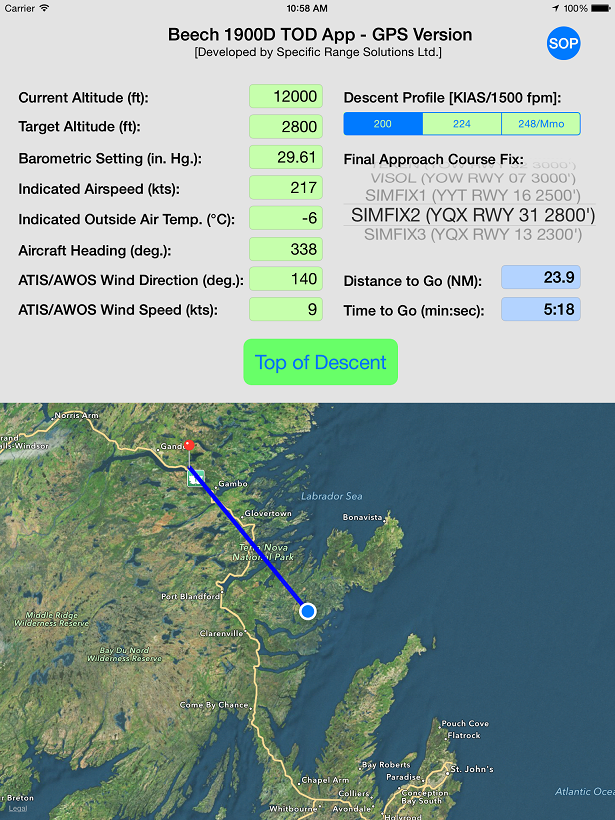Pick SIMFIX1 (YYT RWY 16 2500') fix
Image resolution: width=615 pixels, height=820 pixels.
tap(472, 194)
